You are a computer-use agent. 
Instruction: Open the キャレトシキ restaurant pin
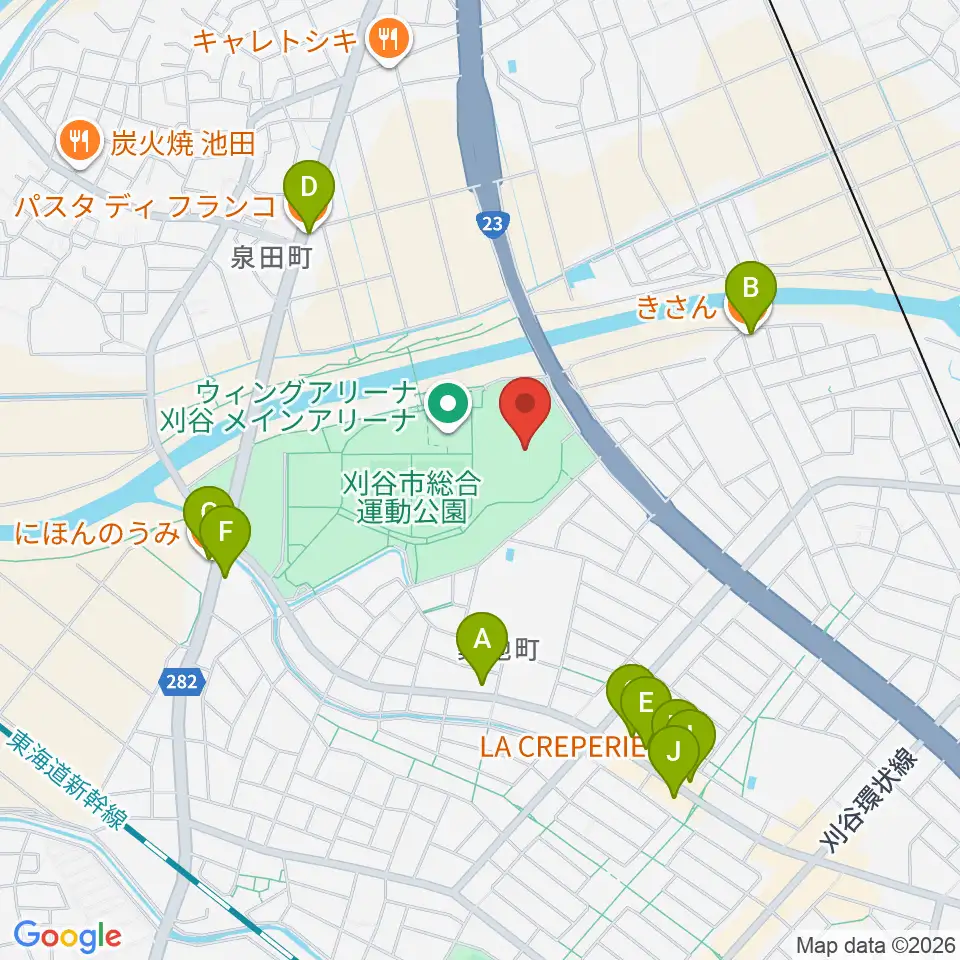[389, 41]
